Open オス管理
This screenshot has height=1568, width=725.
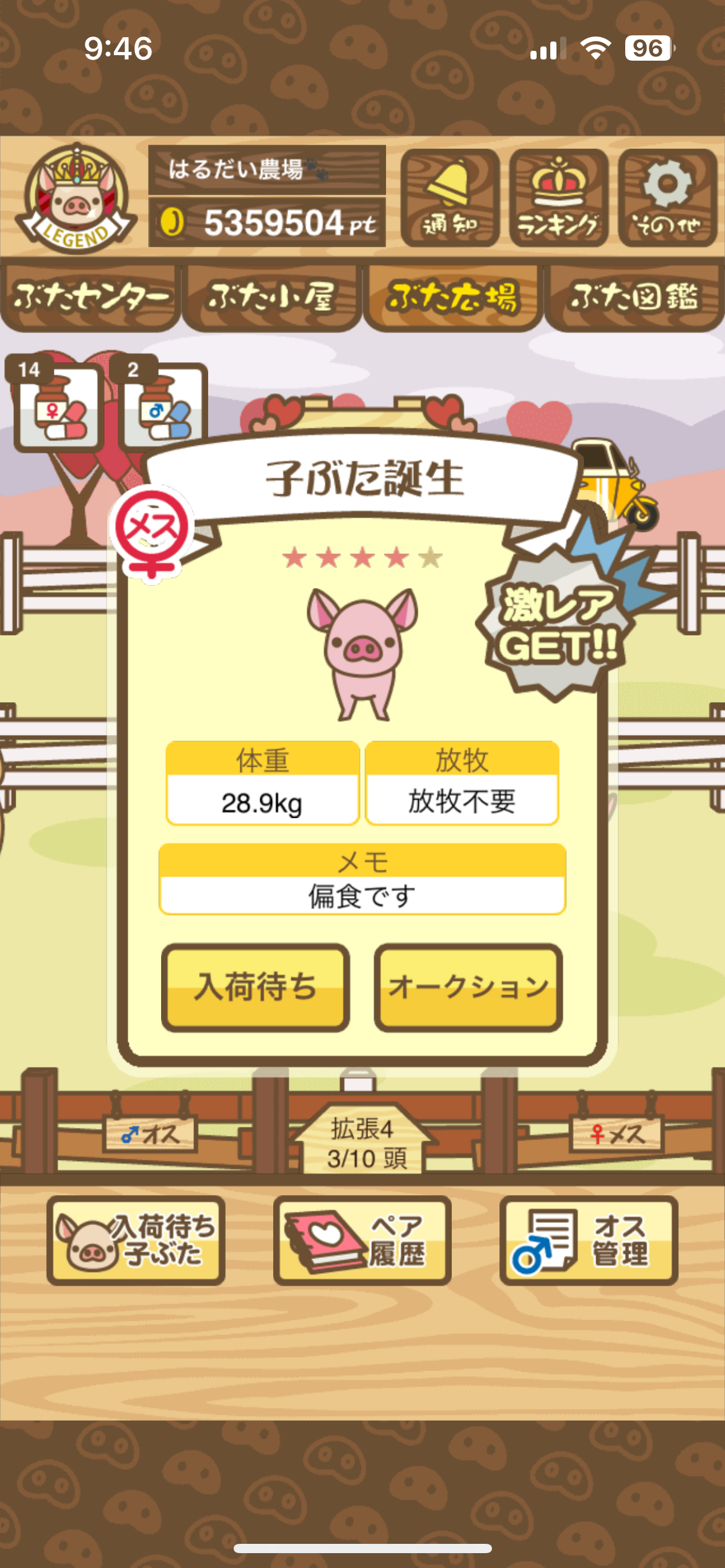click(589, 1240)
